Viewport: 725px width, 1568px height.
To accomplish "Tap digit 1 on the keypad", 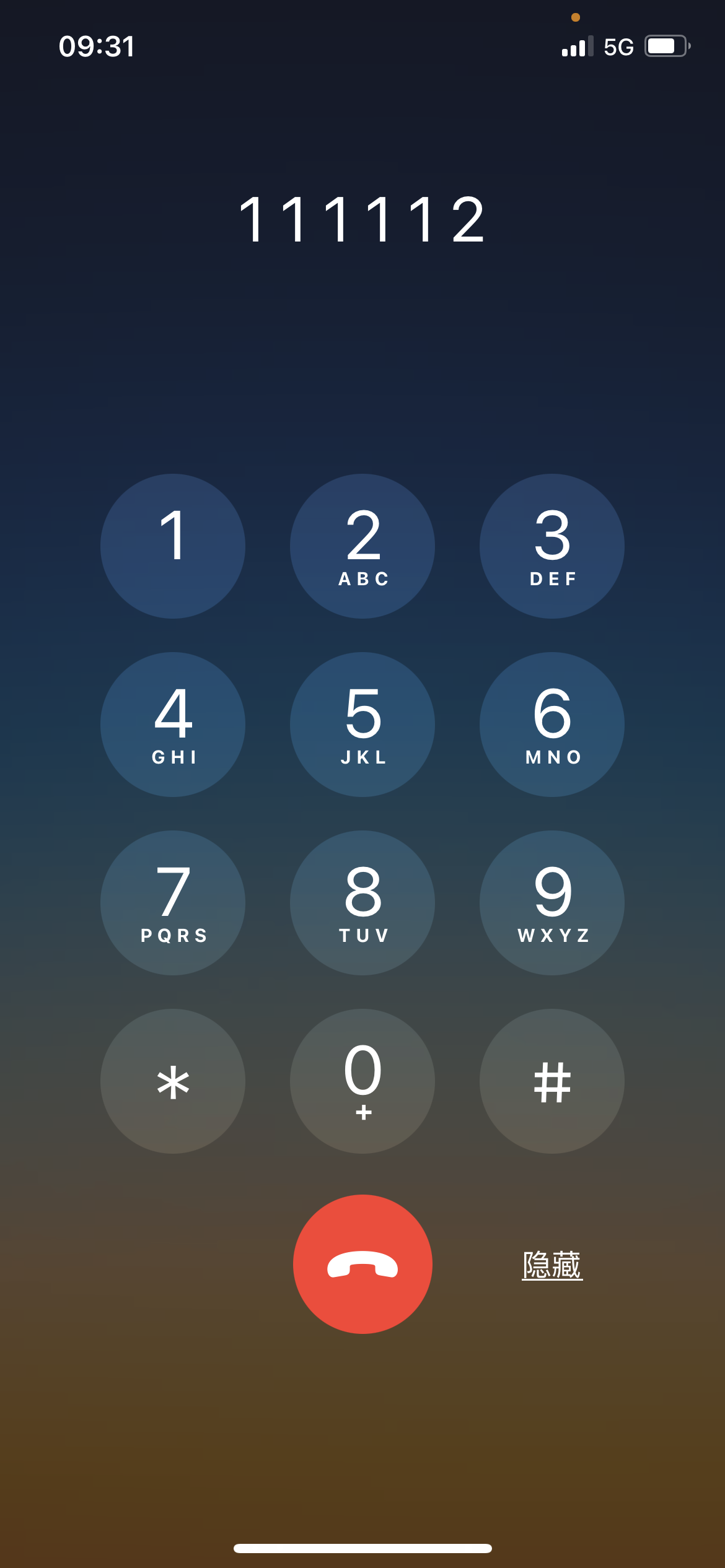I will 173,546.
